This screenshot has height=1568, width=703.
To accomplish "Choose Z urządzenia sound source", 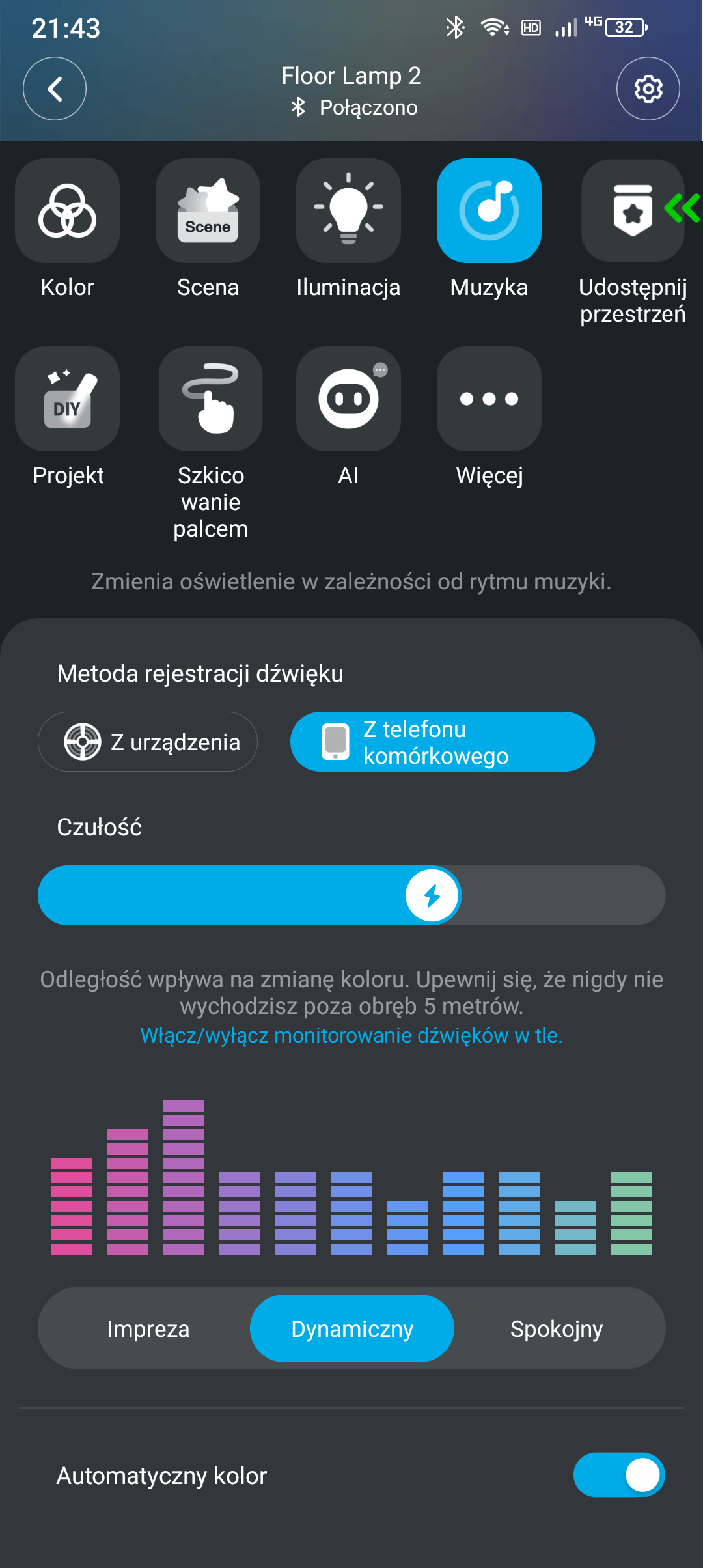I will [x=148, y=742].
